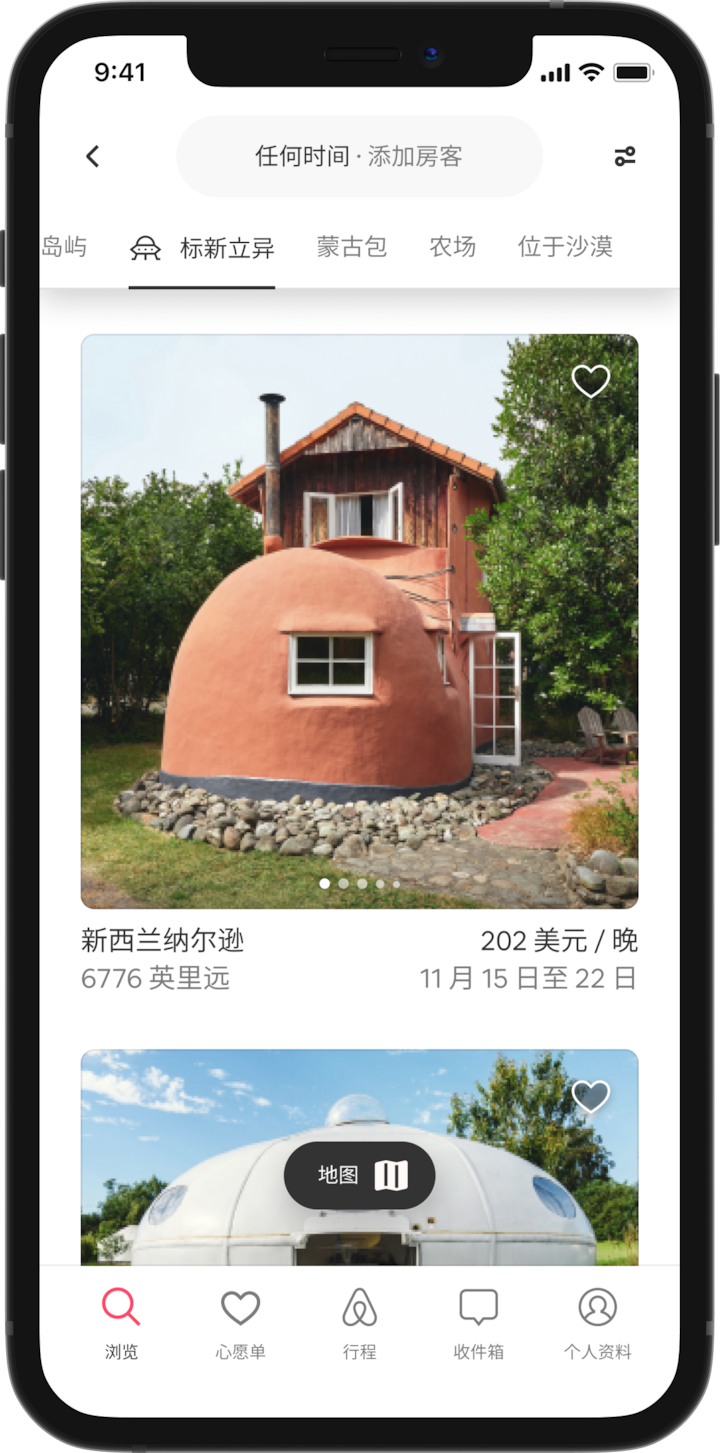Select the 标新立异 category tab
The height and width of the screenshot is (1453, 720).
coord(203,249)
